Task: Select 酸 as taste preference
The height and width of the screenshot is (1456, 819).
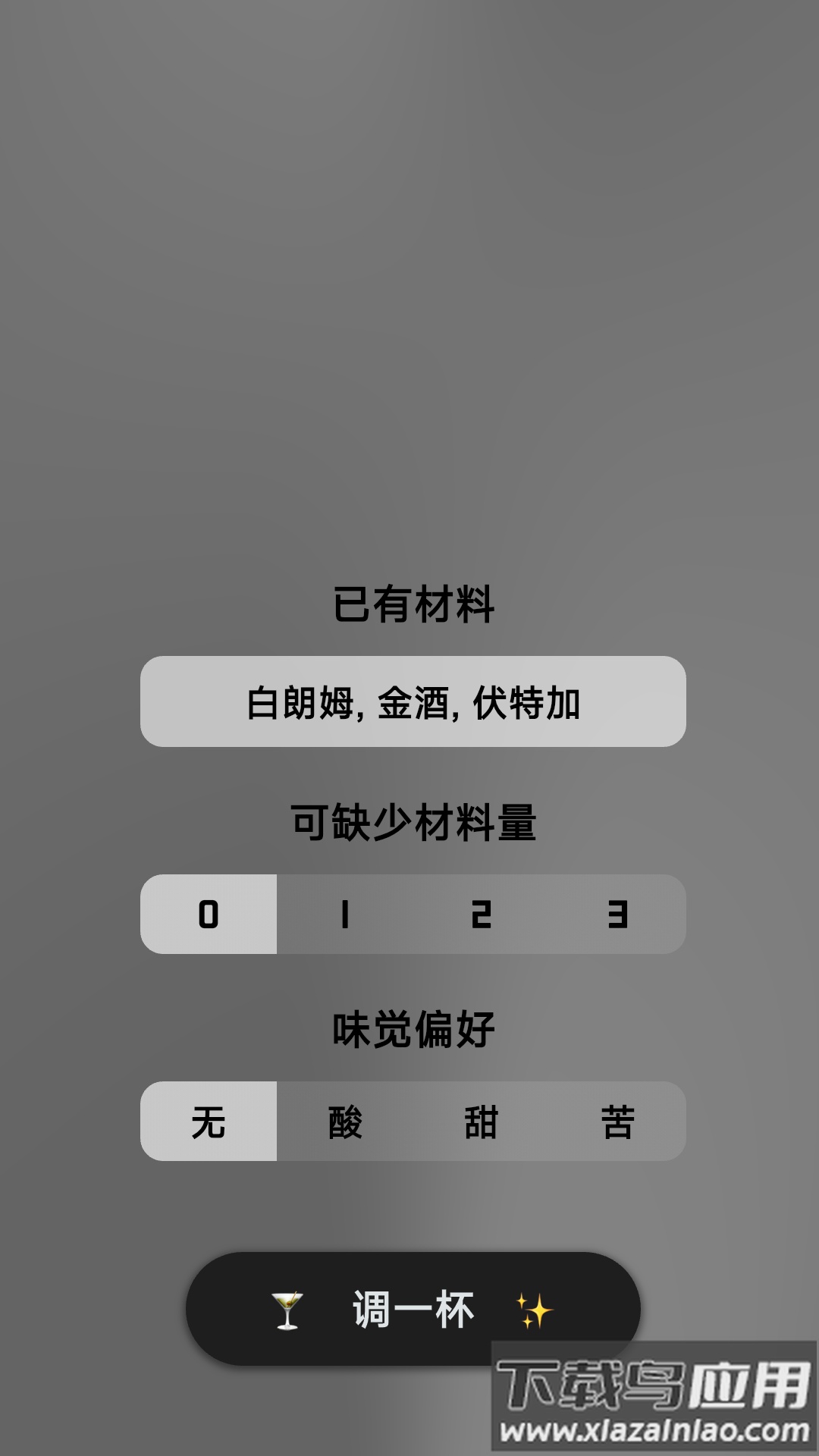Action: 344,1122
